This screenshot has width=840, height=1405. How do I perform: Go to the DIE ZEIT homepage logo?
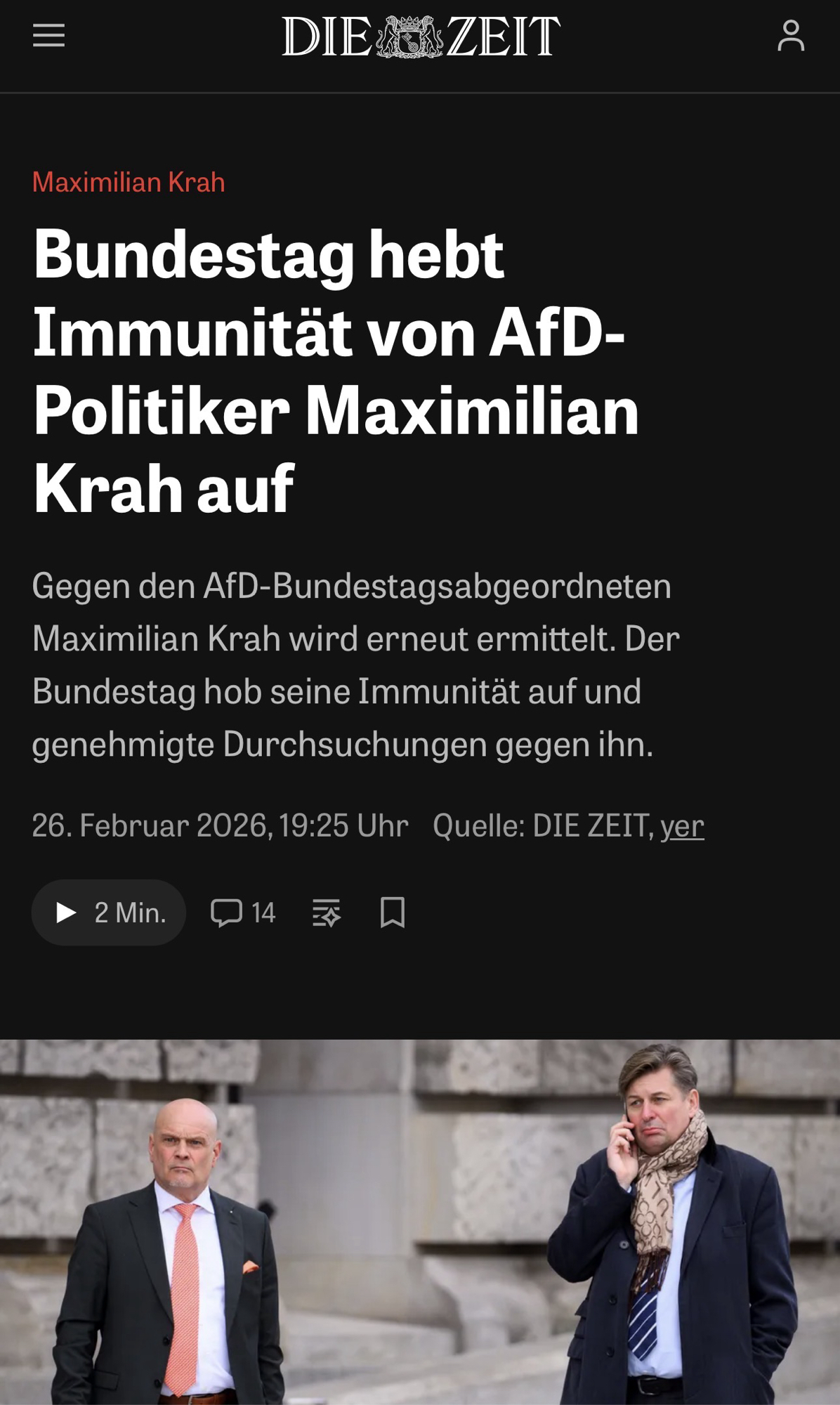click(420, 37)
